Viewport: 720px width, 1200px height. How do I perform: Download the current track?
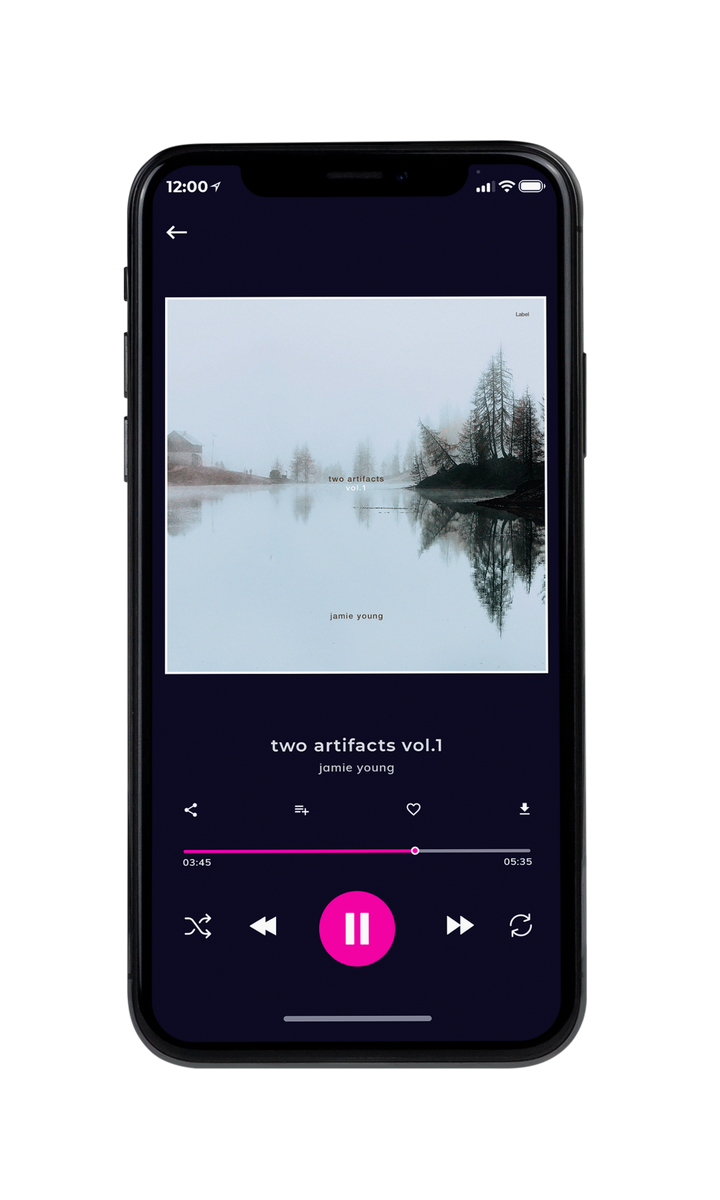[524, 809]
